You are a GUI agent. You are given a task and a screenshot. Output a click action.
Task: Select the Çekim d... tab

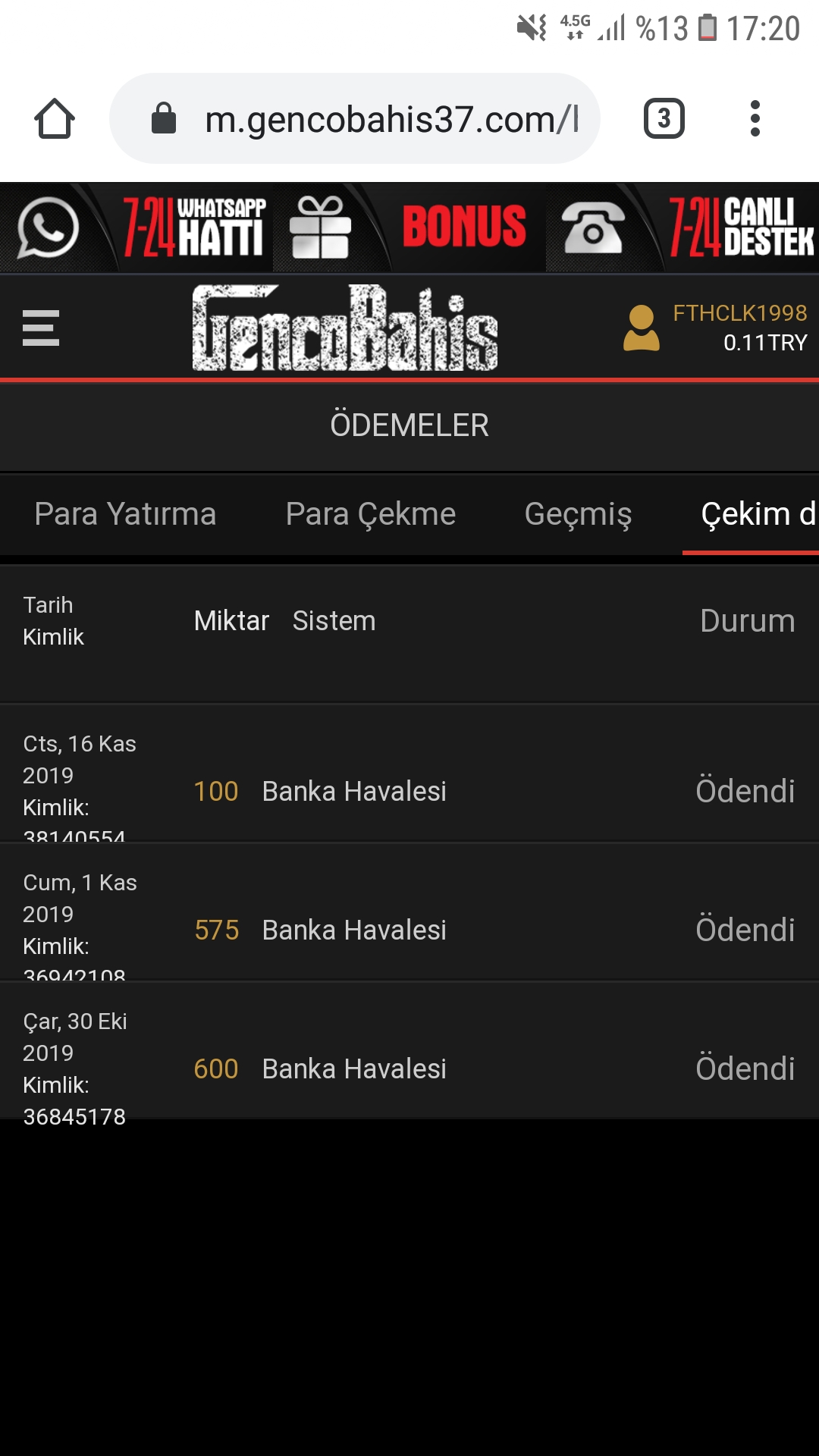coord(756,514)
